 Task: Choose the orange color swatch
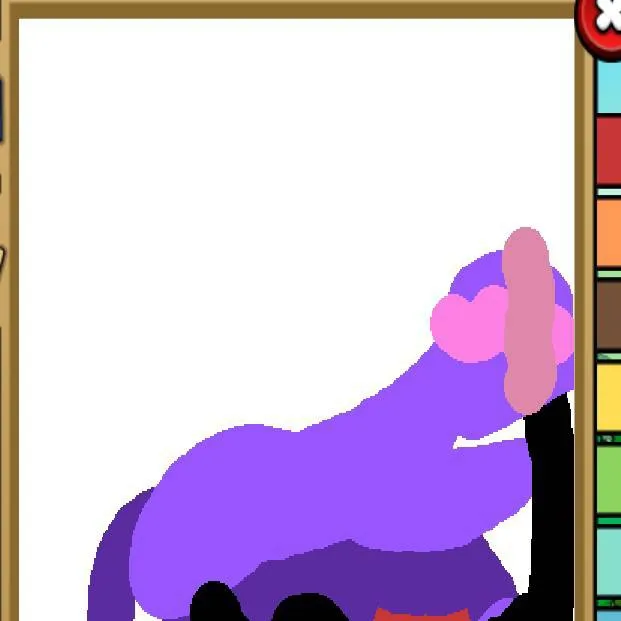[x=608, y=232]
